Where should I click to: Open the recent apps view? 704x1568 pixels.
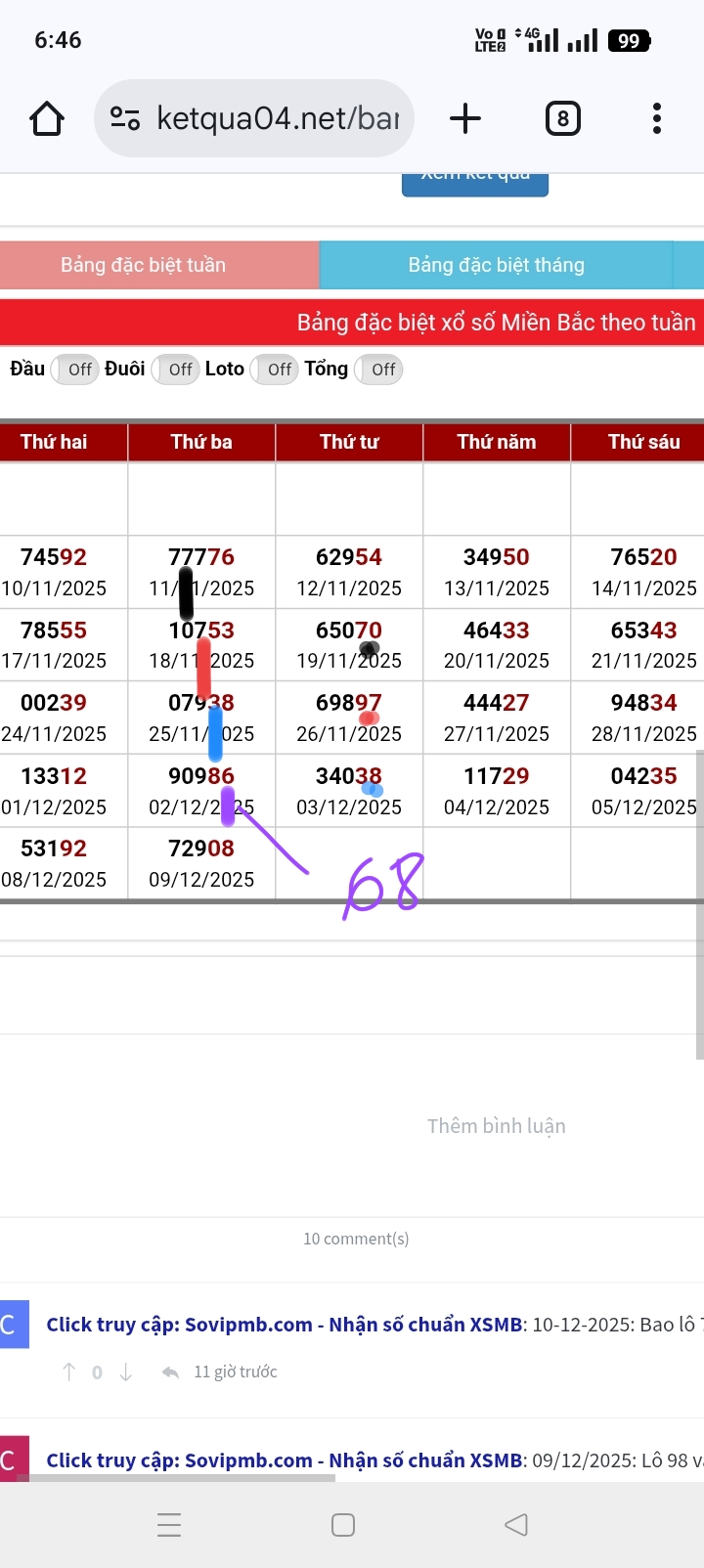(169, 1525)
